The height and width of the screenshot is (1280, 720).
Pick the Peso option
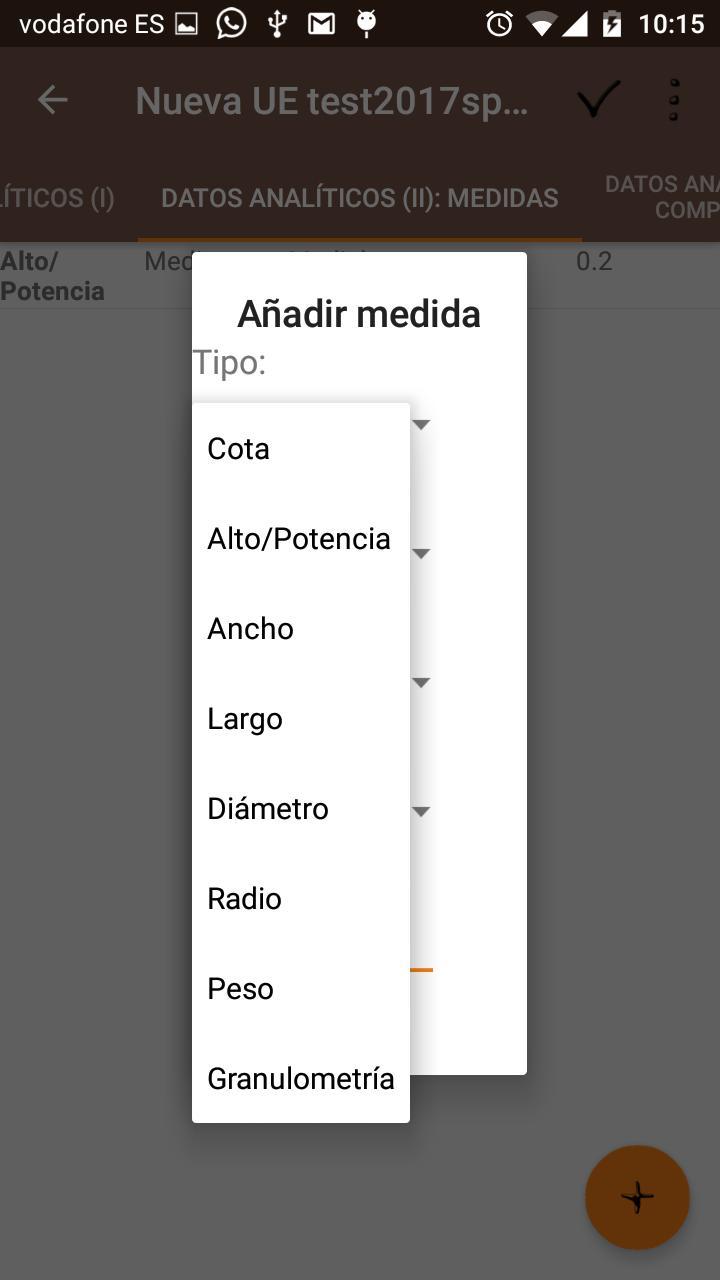pos(300,988)
